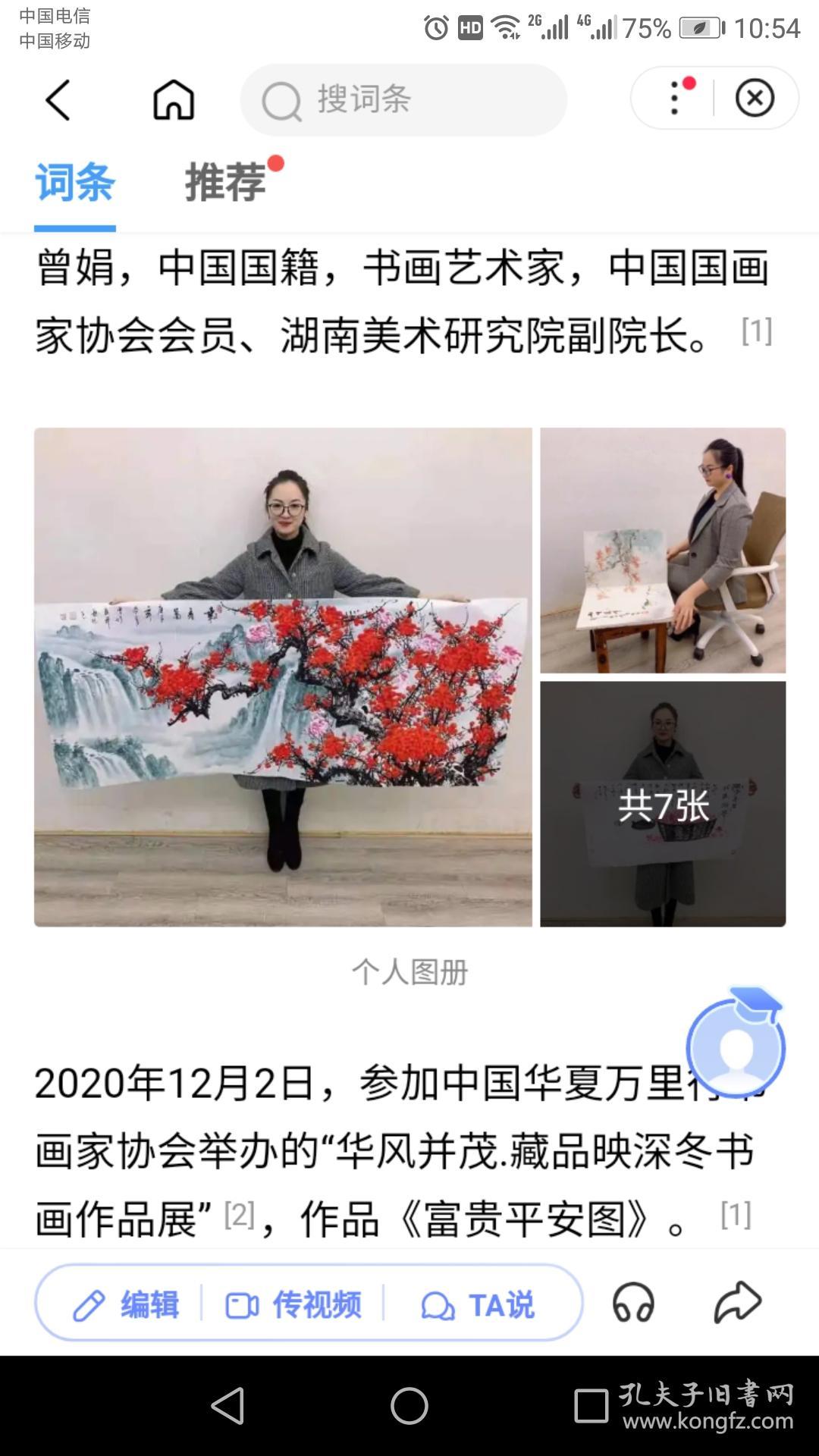Viewport: 819px width, 1456px height.
Task: Tap the 搜词条 search box
Action: (403, 100)
